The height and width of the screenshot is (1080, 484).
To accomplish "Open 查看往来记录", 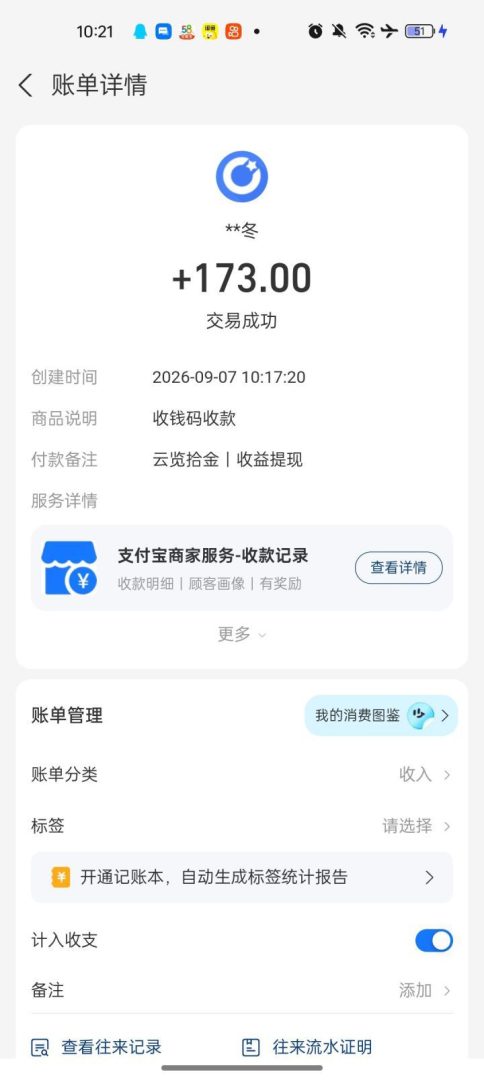I will 97,1048.
